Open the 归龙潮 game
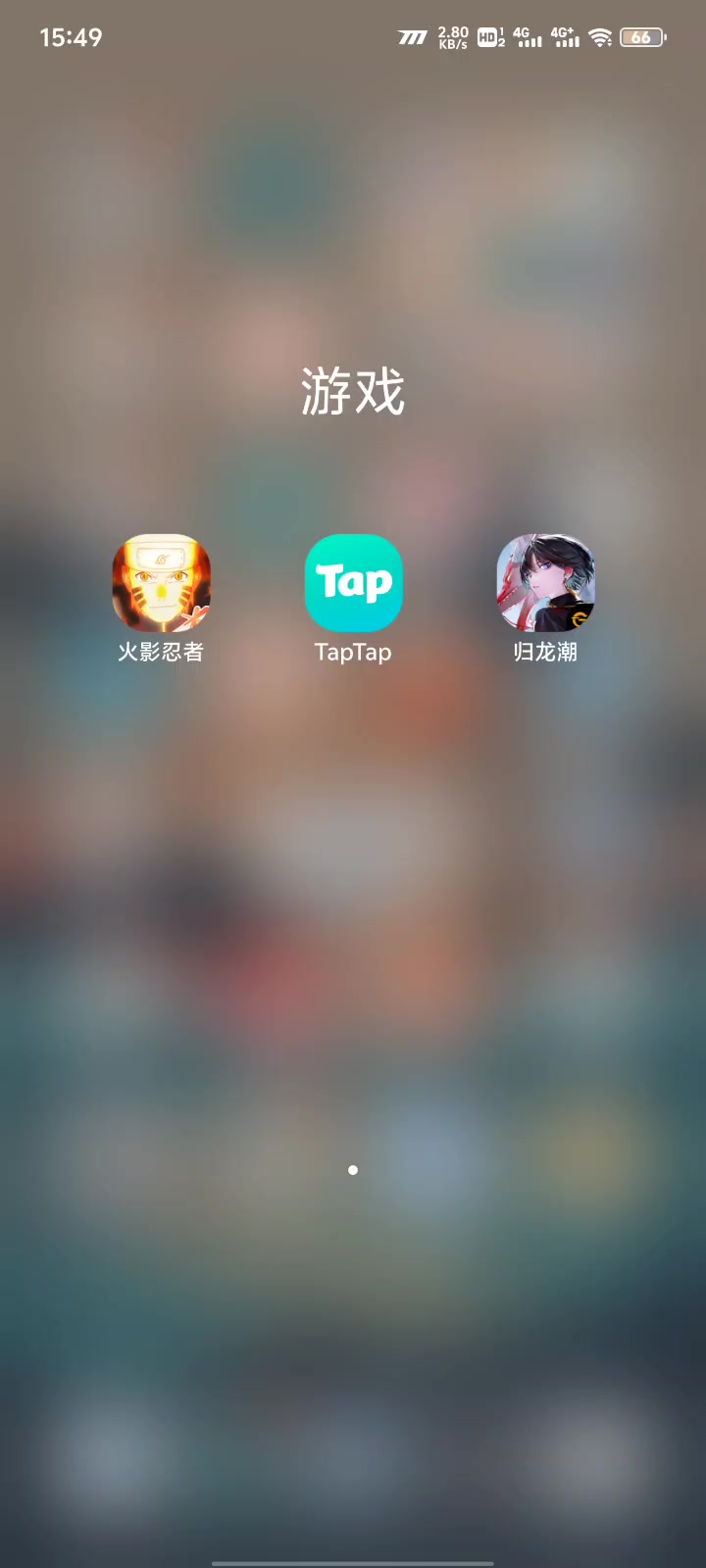The height and width of the screenshot is (1568, 706). point(545,583)
